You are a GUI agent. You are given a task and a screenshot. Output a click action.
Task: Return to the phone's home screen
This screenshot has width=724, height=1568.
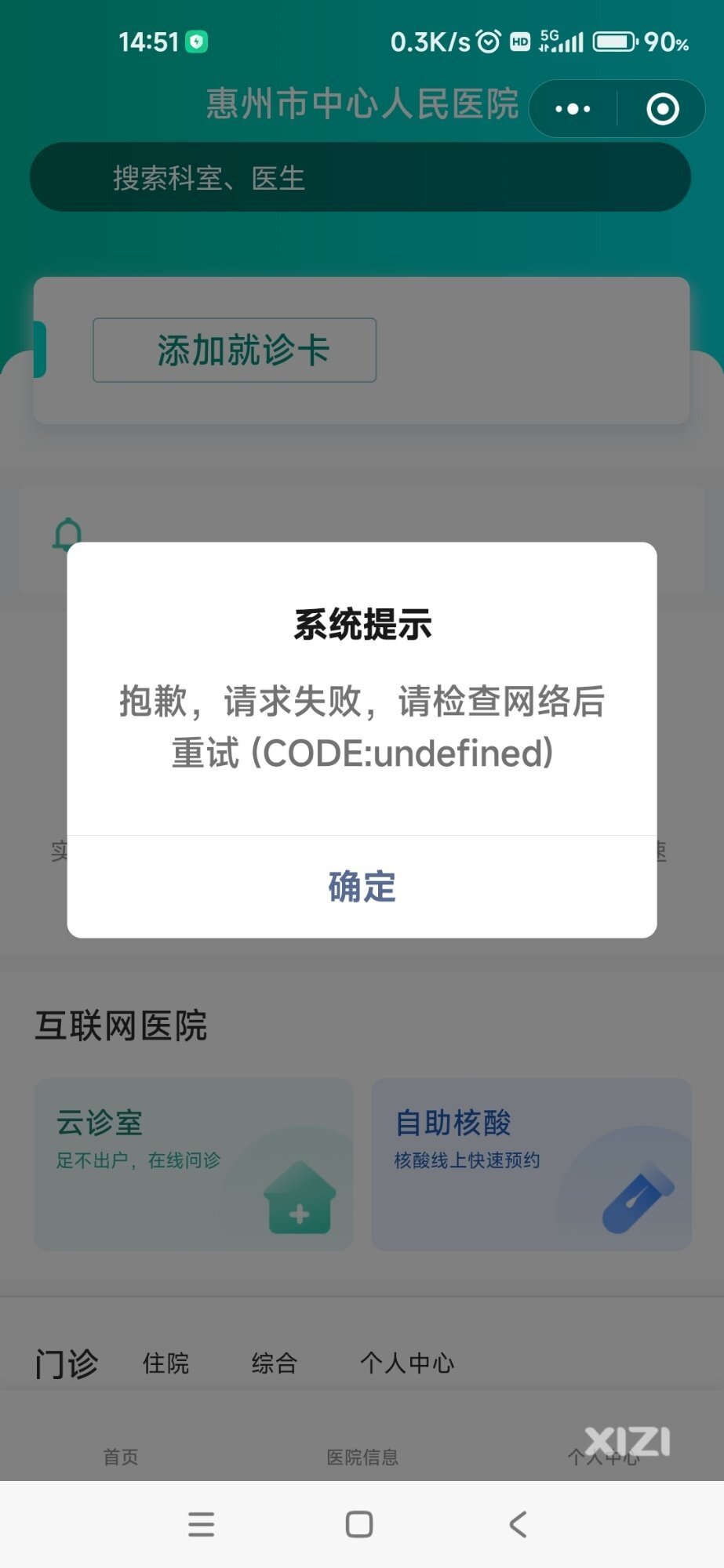point(359,1524)
